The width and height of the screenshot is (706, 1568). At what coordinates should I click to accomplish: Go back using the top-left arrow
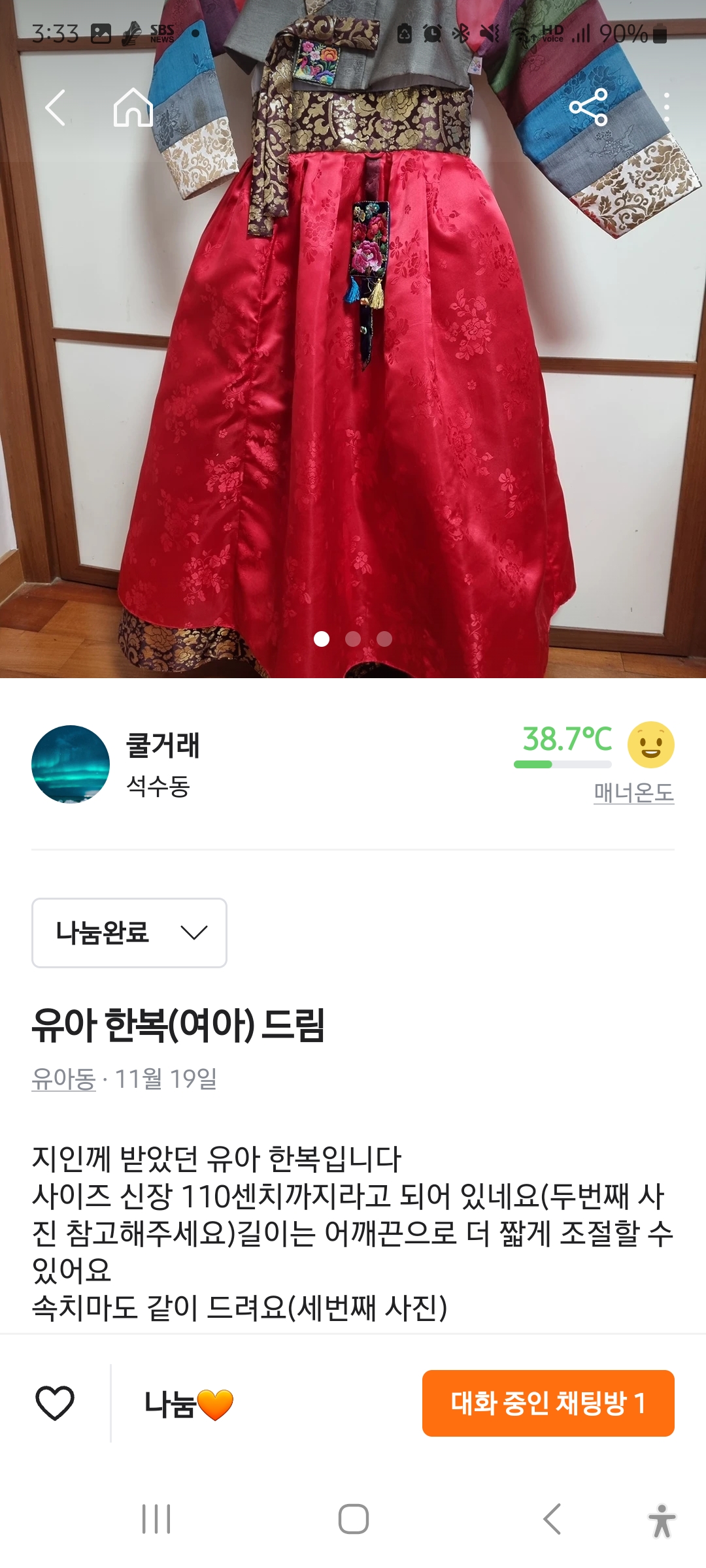56,108
